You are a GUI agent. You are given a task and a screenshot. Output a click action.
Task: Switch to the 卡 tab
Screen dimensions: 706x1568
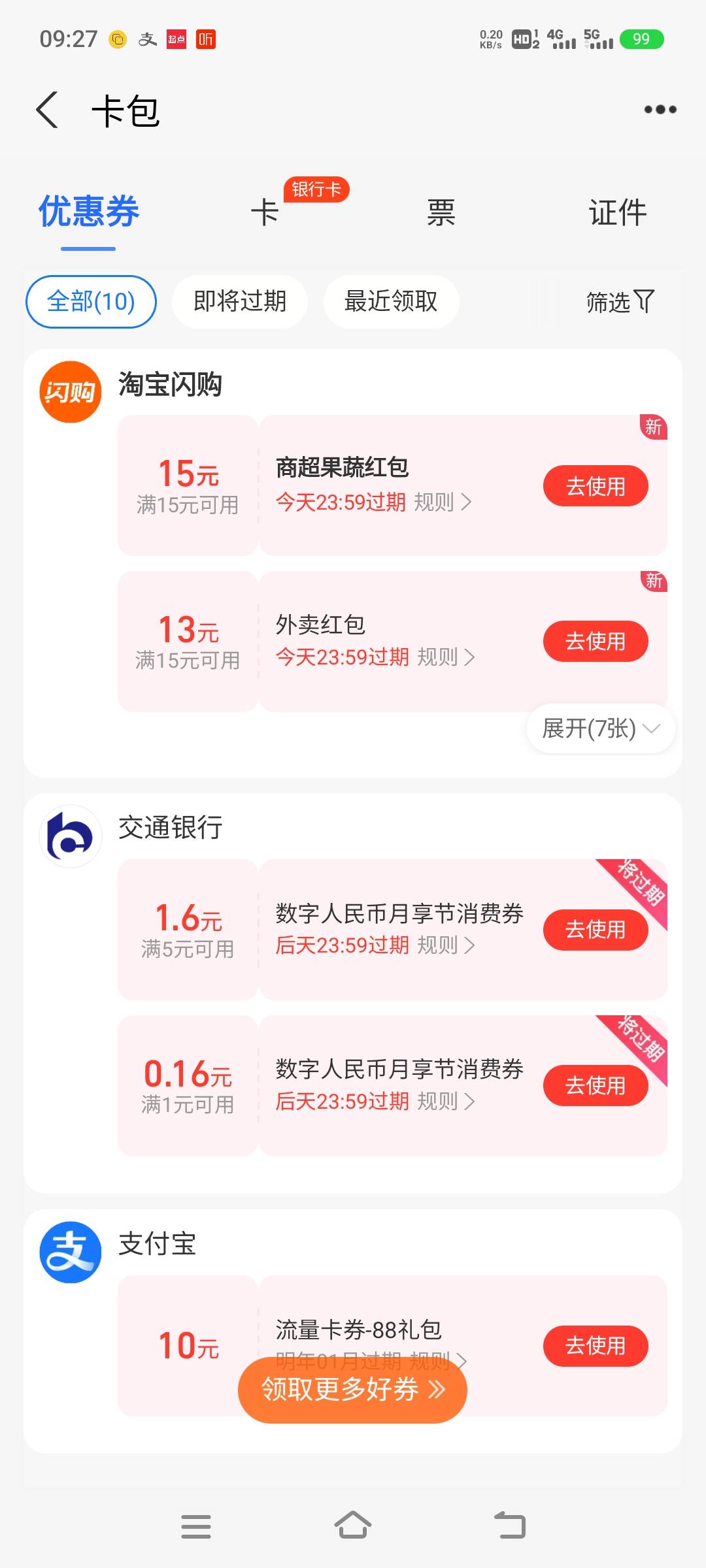pos(265,213)
